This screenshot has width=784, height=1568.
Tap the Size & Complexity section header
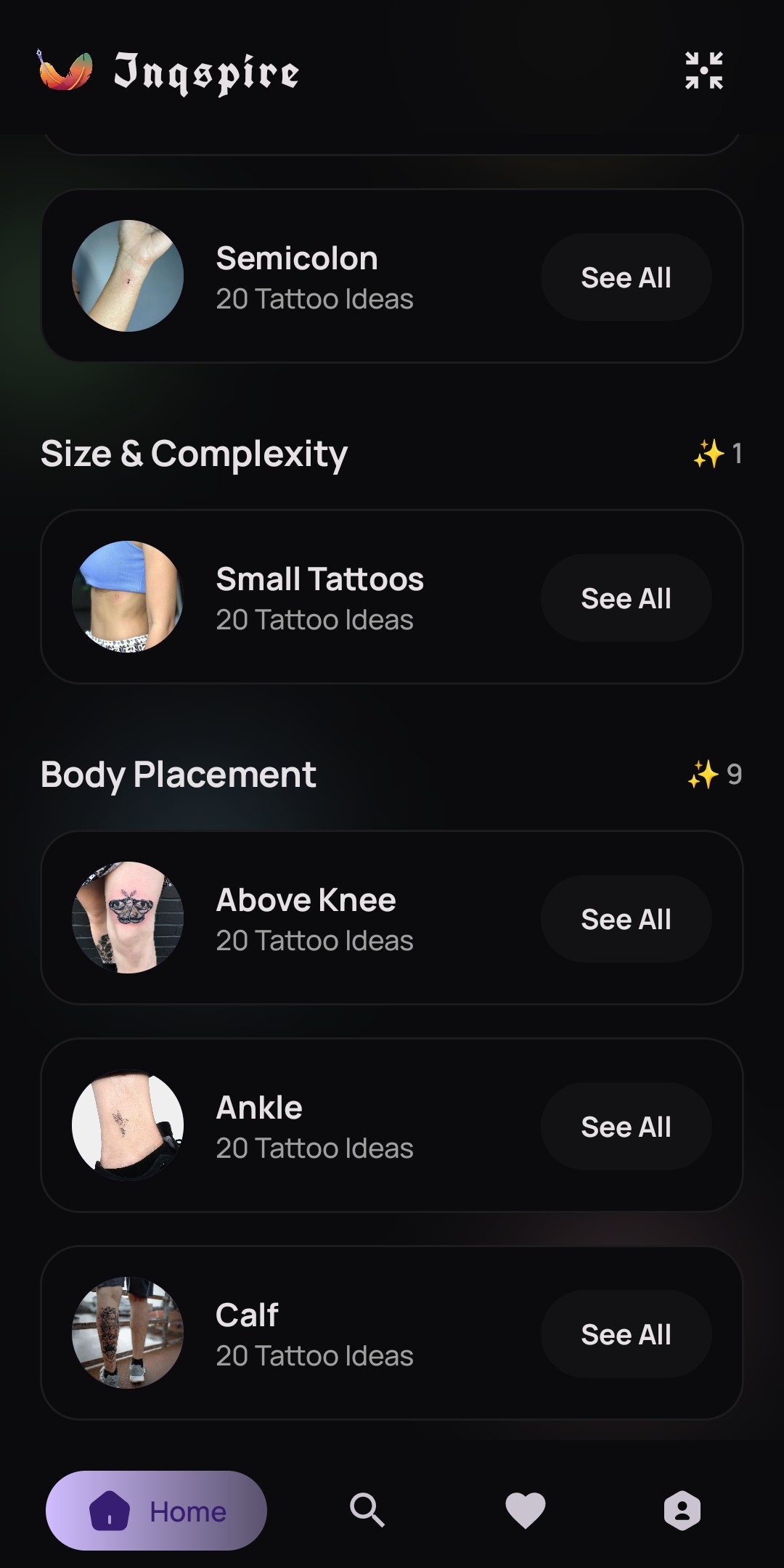tap(194, 453)
